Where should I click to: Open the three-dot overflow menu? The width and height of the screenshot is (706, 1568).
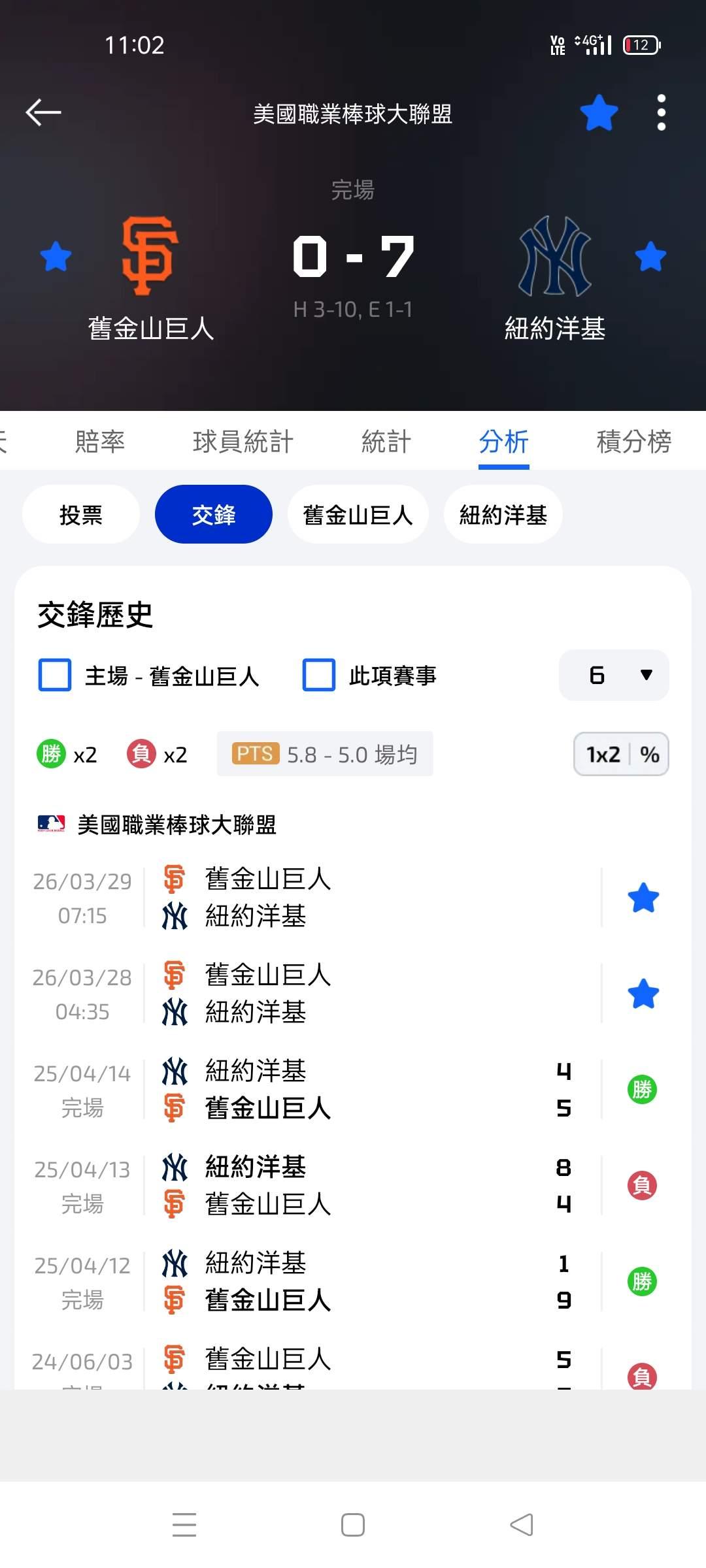coord(661,112)
